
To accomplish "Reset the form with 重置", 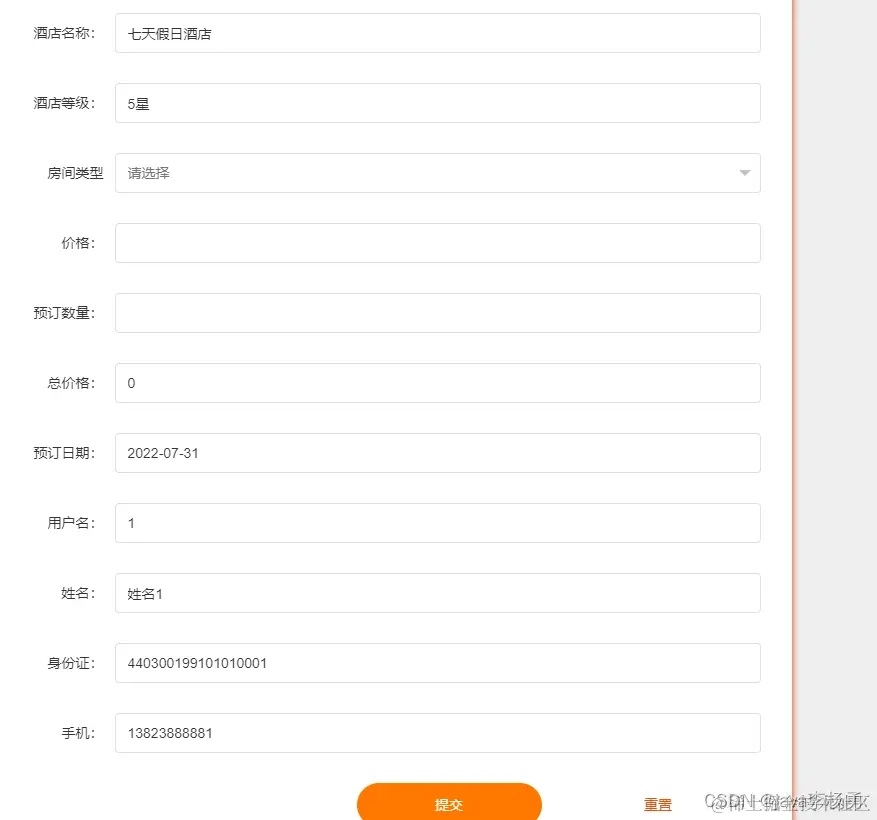I will click(x=657, y=805).
